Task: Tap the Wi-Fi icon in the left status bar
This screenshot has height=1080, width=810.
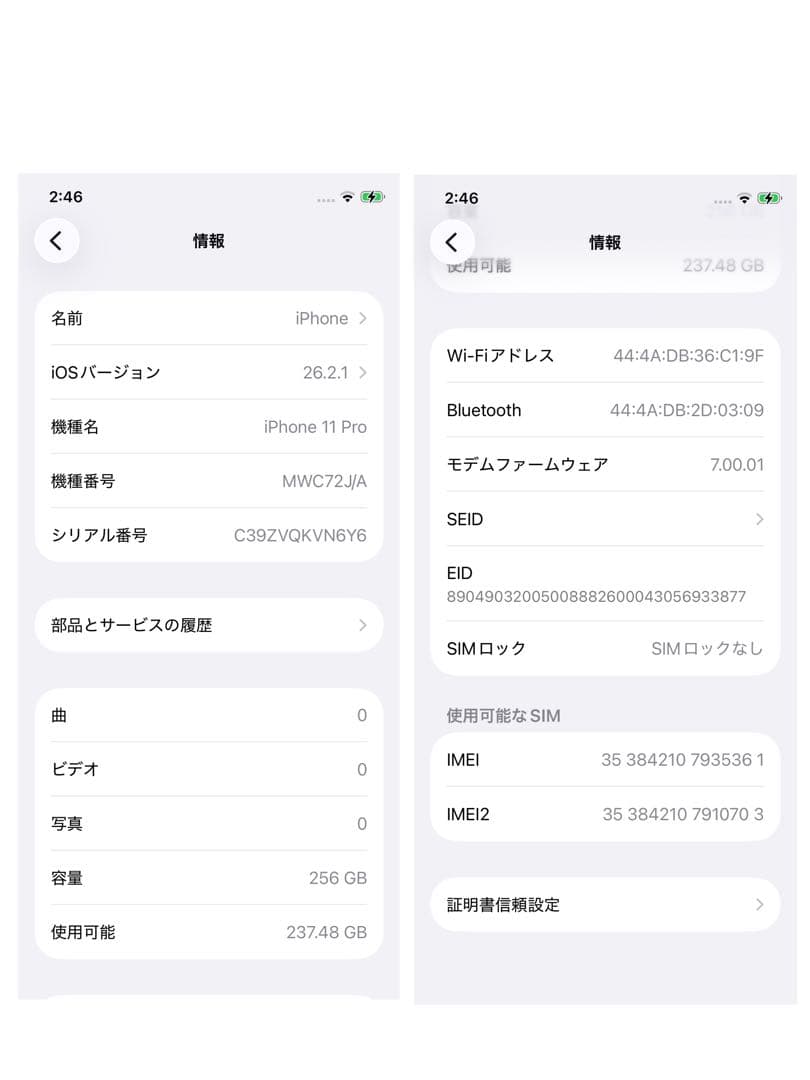Action: [x=349, y=197]
